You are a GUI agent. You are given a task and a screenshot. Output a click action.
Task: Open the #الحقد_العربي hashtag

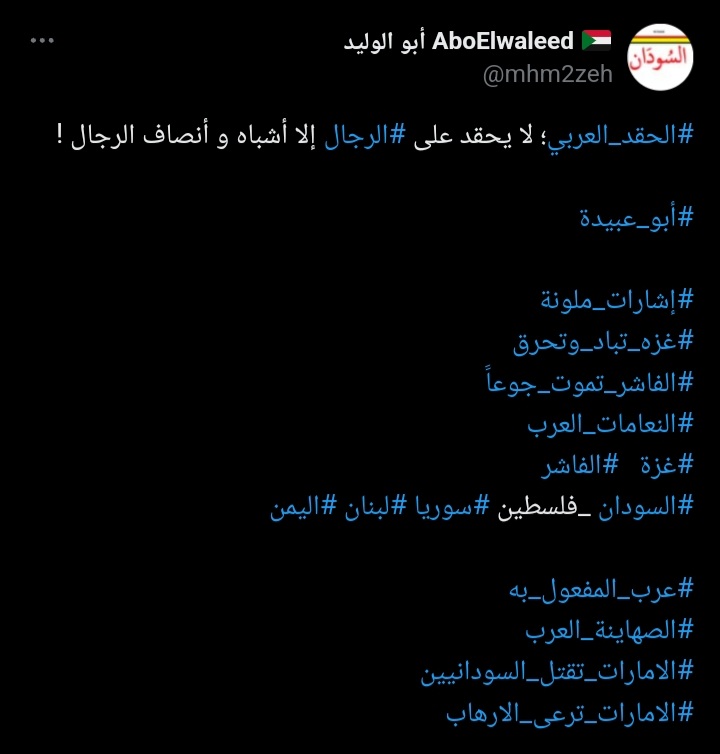621,135
